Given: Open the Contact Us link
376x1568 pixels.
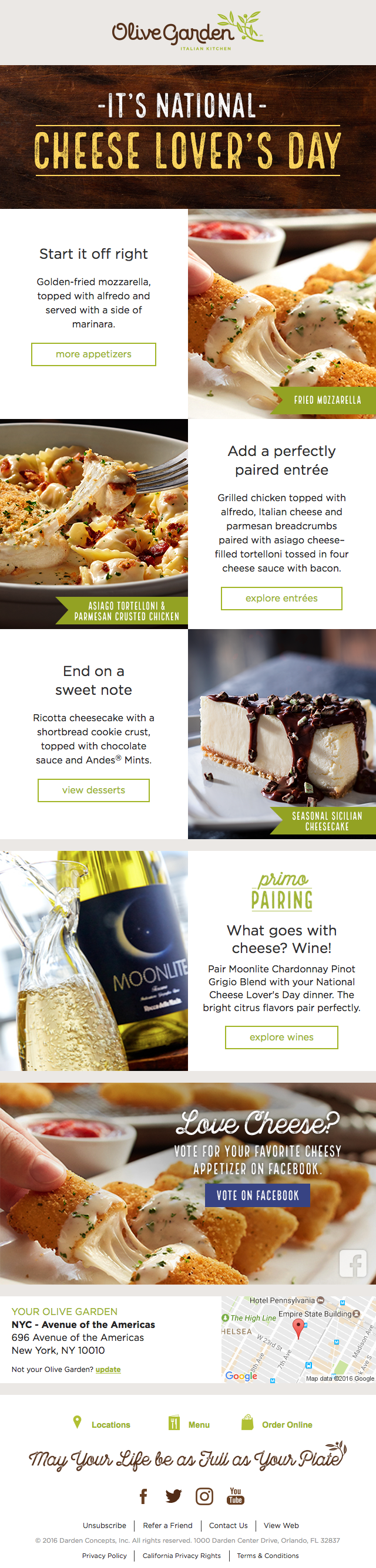Looking at the screenshot, I should (x=228, y=1525).
